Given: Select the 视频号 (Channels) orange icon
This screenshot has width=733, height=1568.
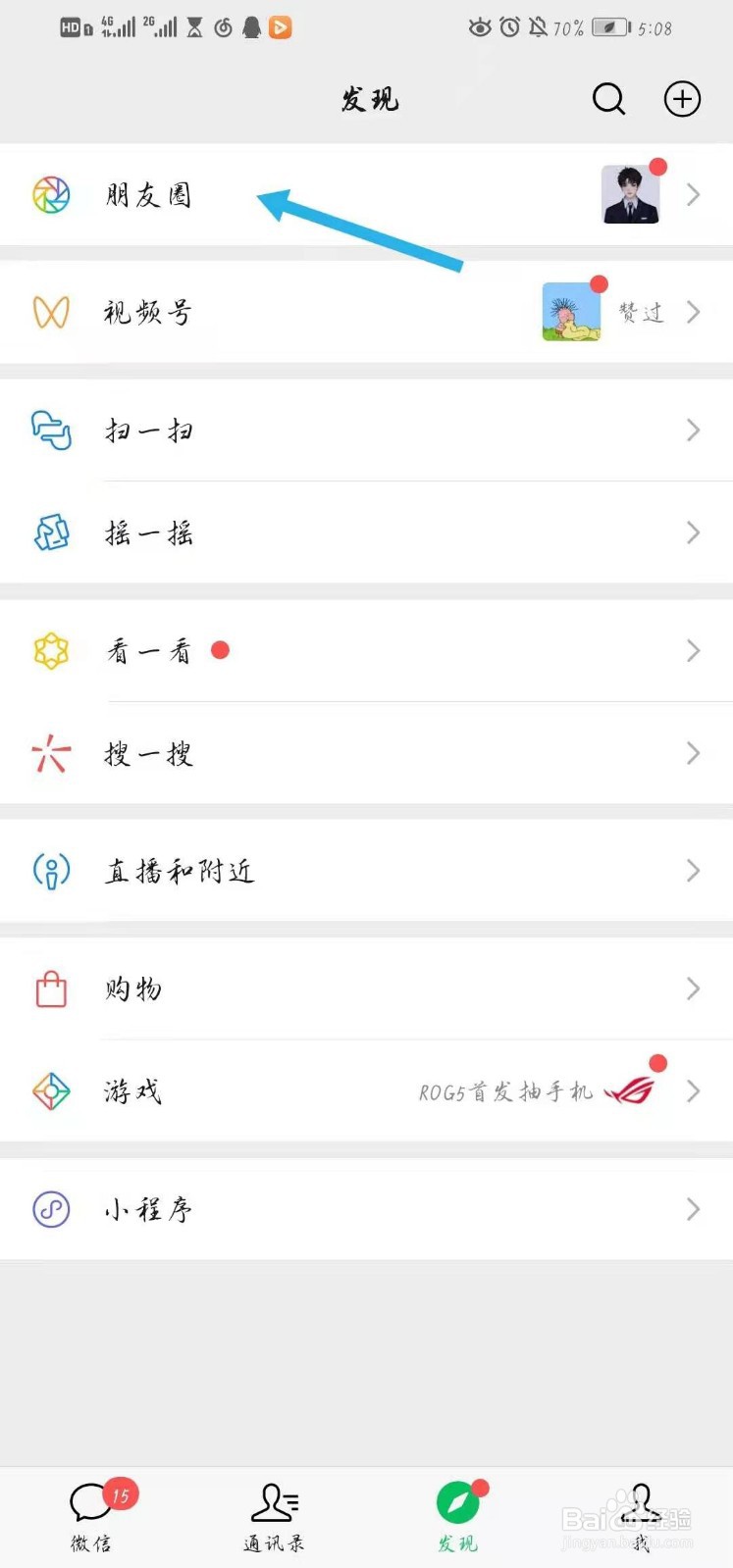Looking at the screenshot, I should click(50, 312).
